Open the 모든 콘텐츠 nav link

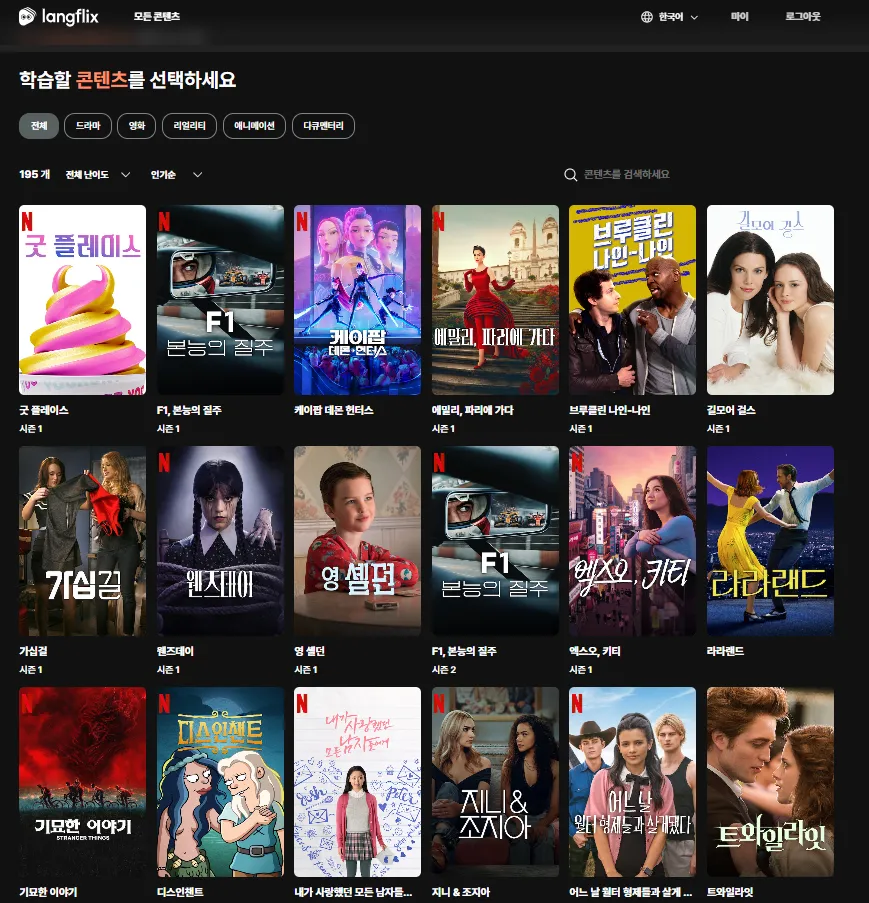pos(157,17)
